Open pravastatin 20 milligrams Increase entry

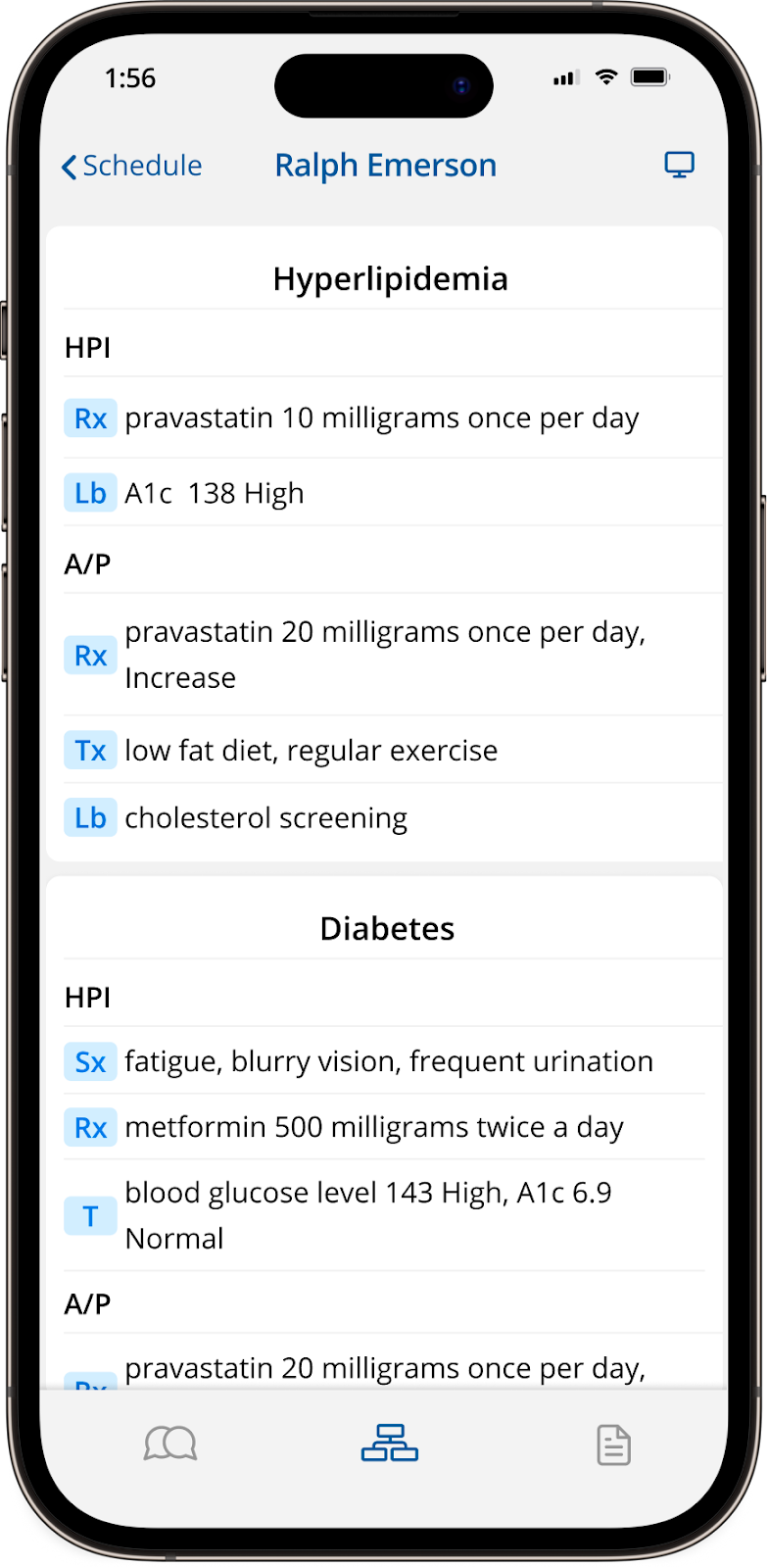[x=392, y=655]
